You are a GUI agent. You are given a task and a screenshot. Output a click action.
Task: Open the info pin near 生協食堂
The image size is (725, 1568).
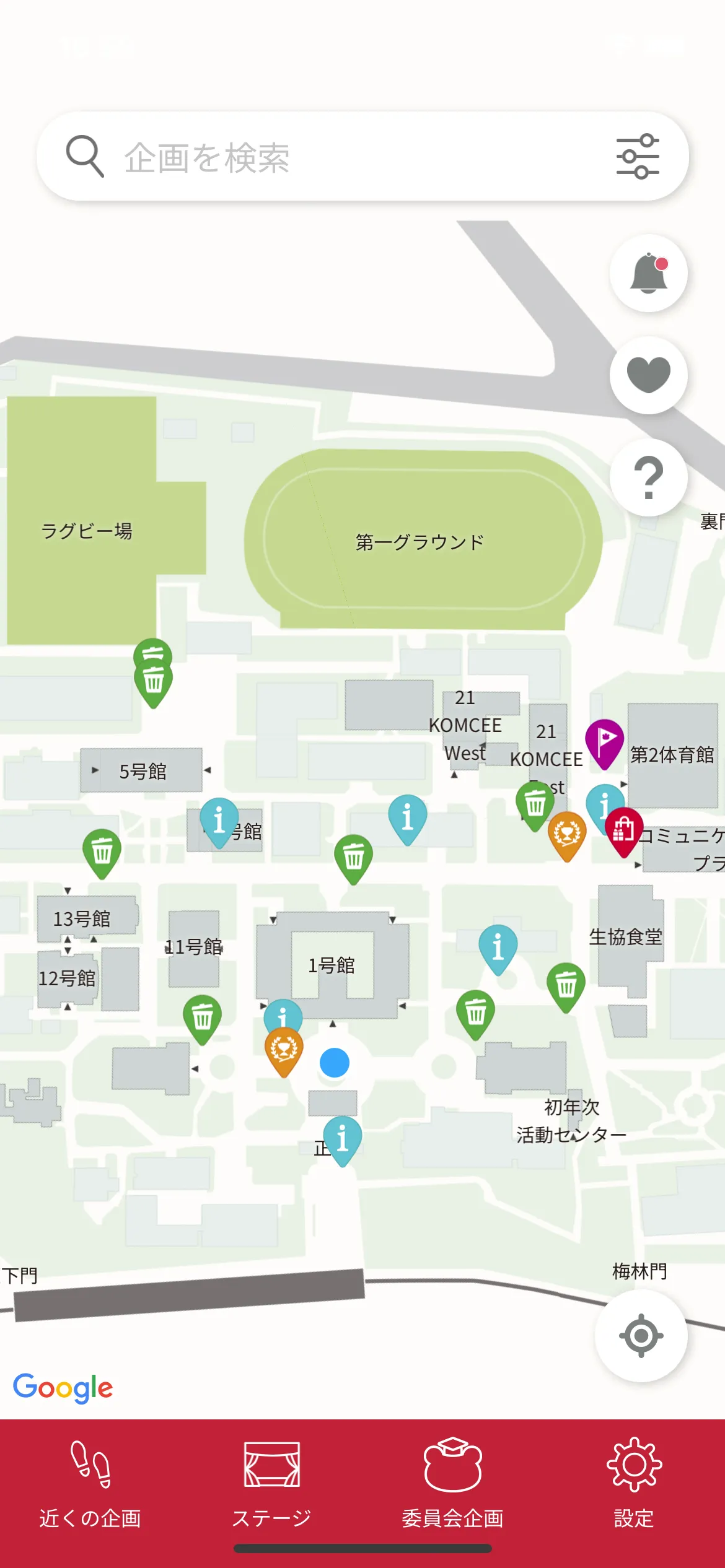[x=498, y=949]
